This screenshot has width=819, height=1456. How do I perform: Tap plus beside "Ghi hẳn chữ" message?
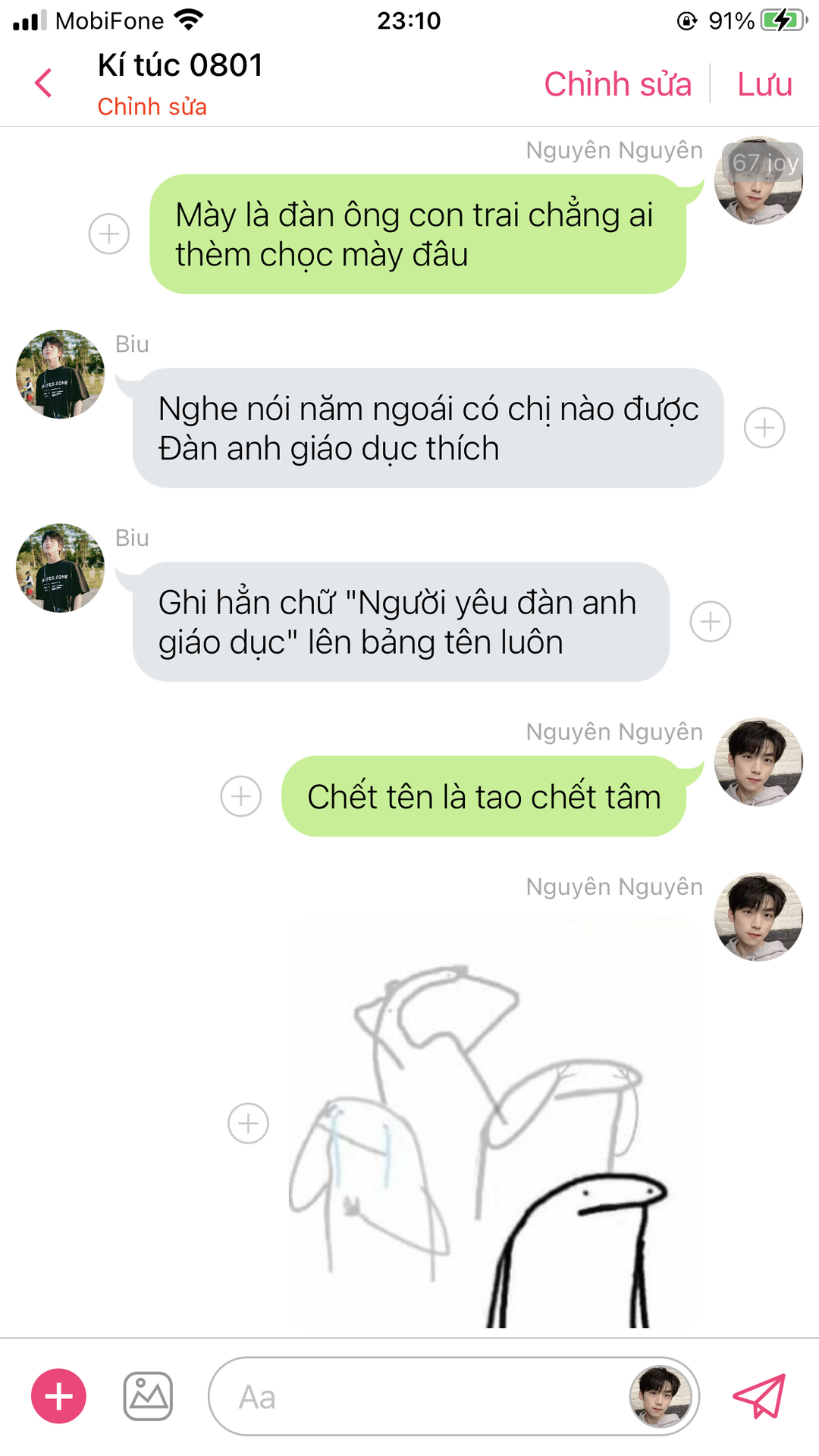[x=711, y=622]
